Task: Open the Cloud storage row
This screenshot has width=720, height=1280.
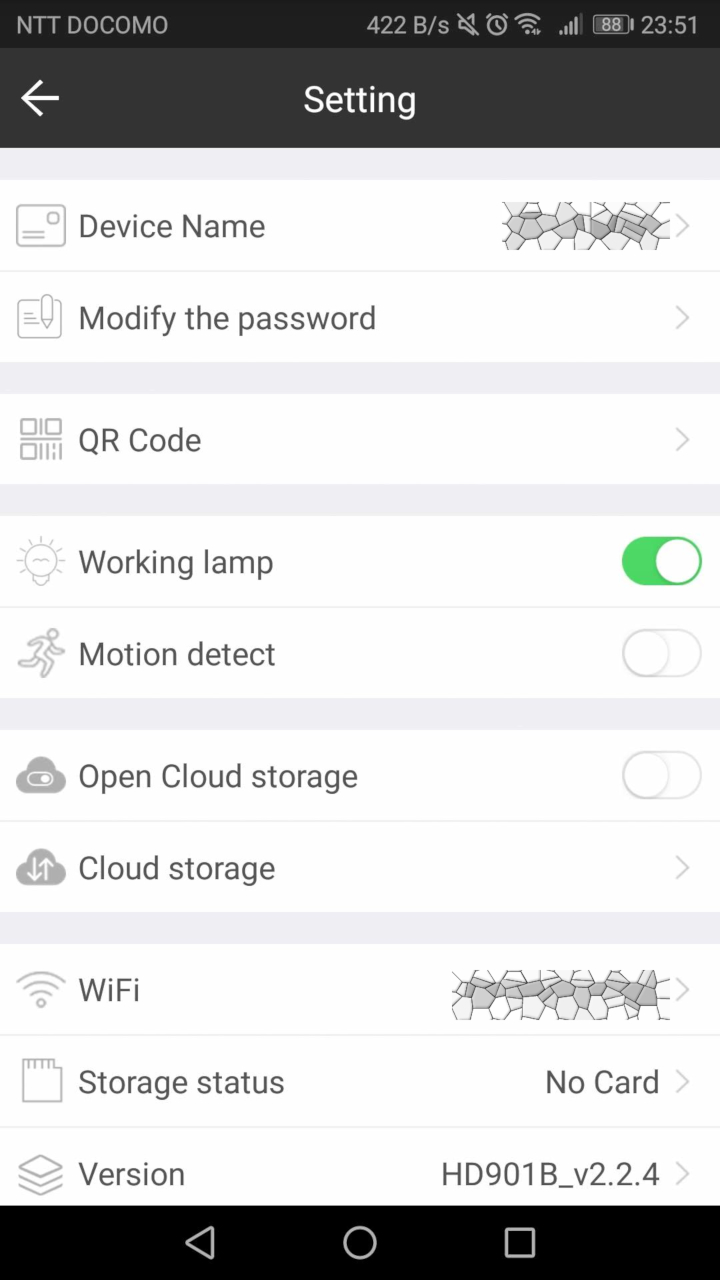Action: tap(360, 868)
